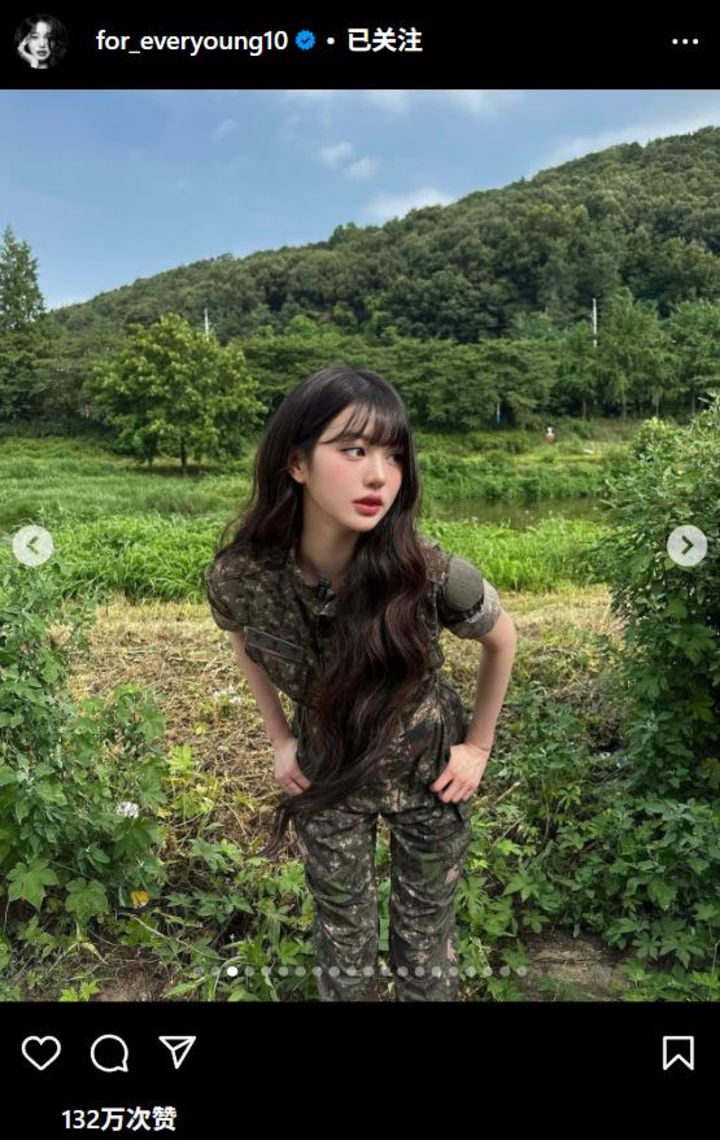Viewport: 720px width, 1140px height.
Task: Bookmark this post
Action: pos(678,1052)
